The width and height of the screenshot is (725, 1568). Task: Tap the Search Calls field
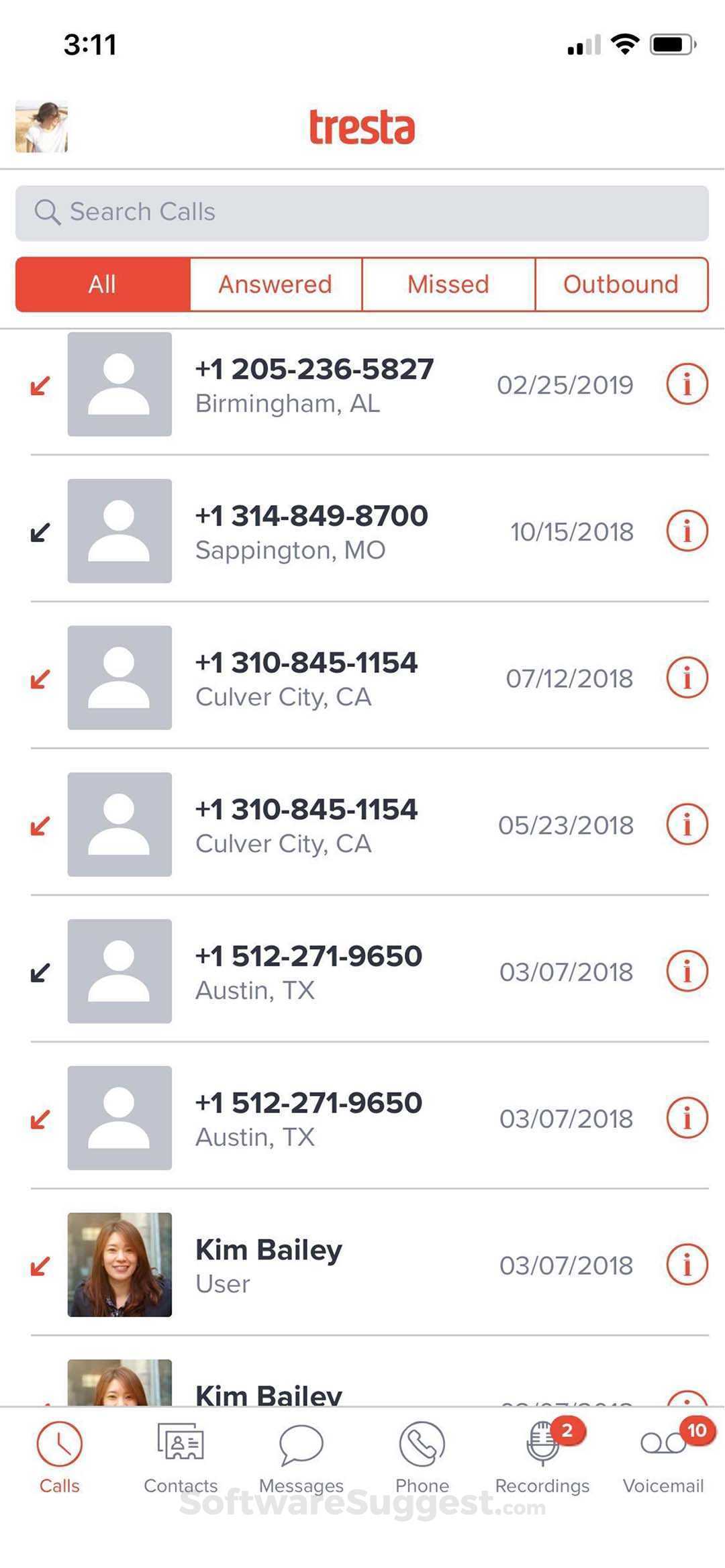pyautogui.click(x=362, y=213)
